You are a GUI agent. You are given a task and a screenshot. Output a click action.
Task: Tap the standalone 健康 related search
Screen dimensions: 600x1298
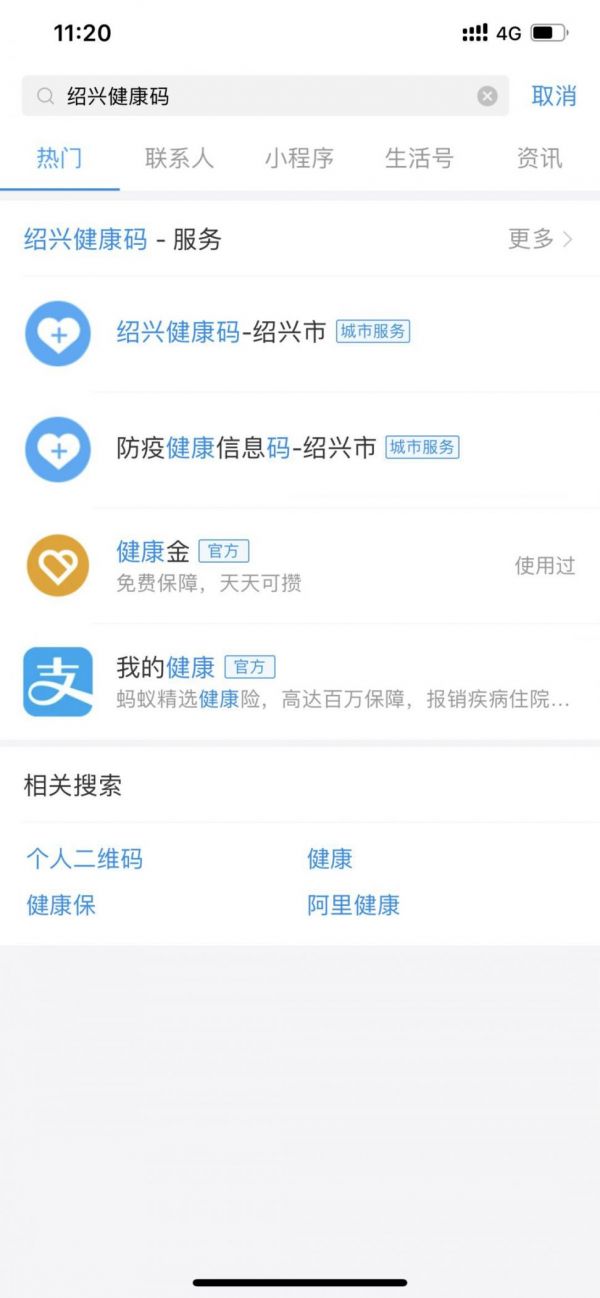[330, 858]
